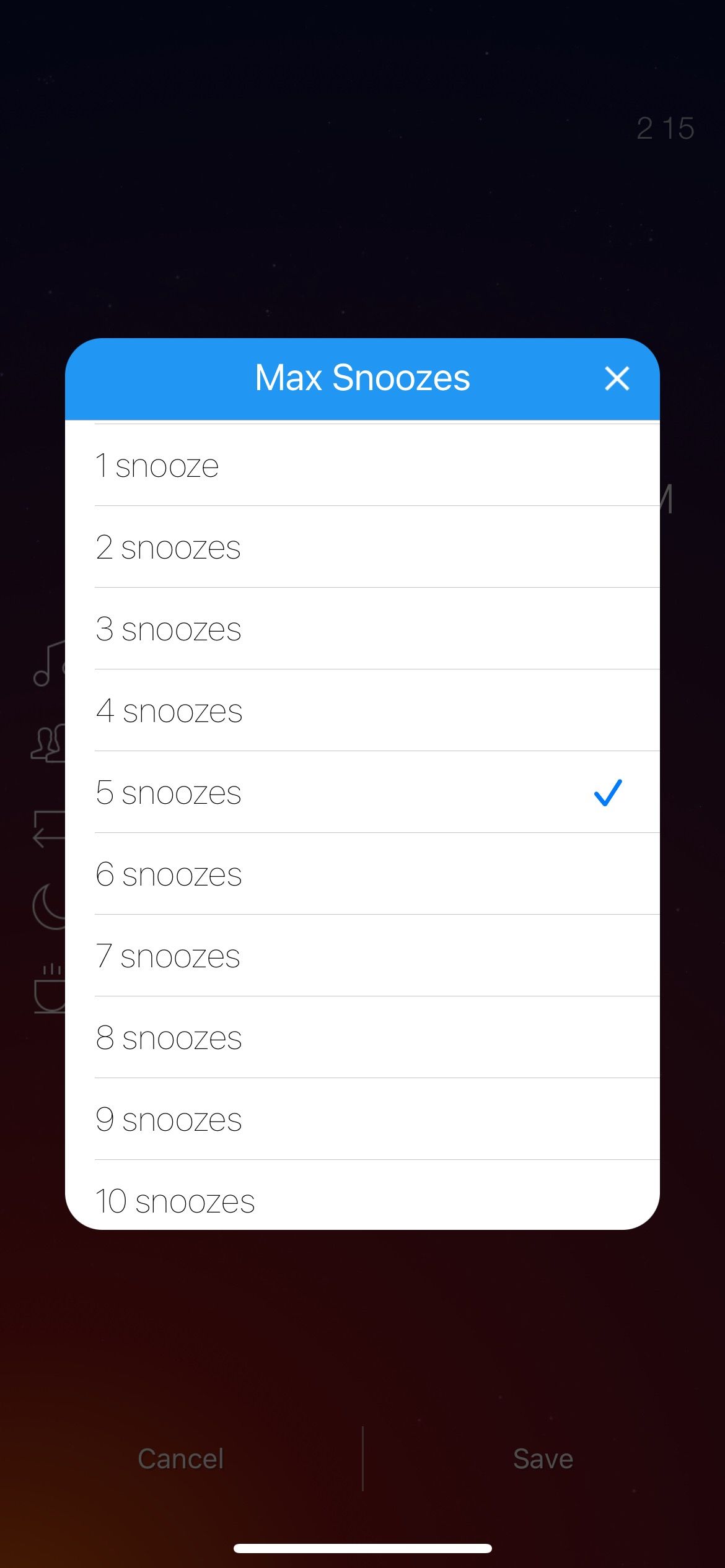725x1568 pixels.
Task: Pick 8 snoozes from list
Action: coord(362,1038)
